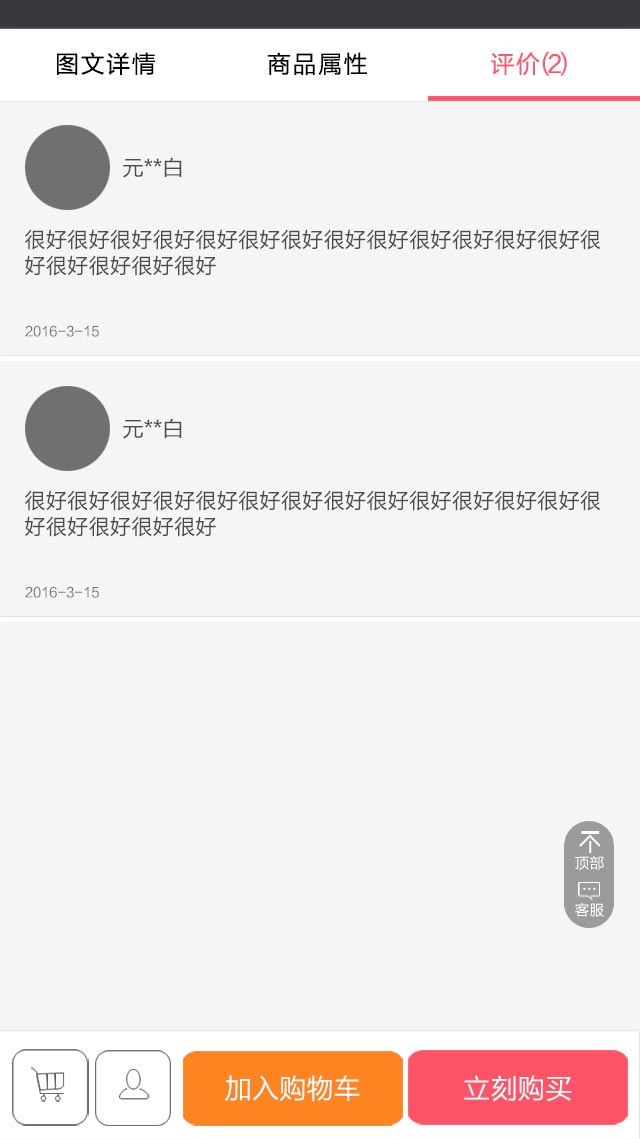This screenshot has height=1139, width=640.
Task: Contact customer service via 客服
Action: pyautogui.click(x=589, y=900)
